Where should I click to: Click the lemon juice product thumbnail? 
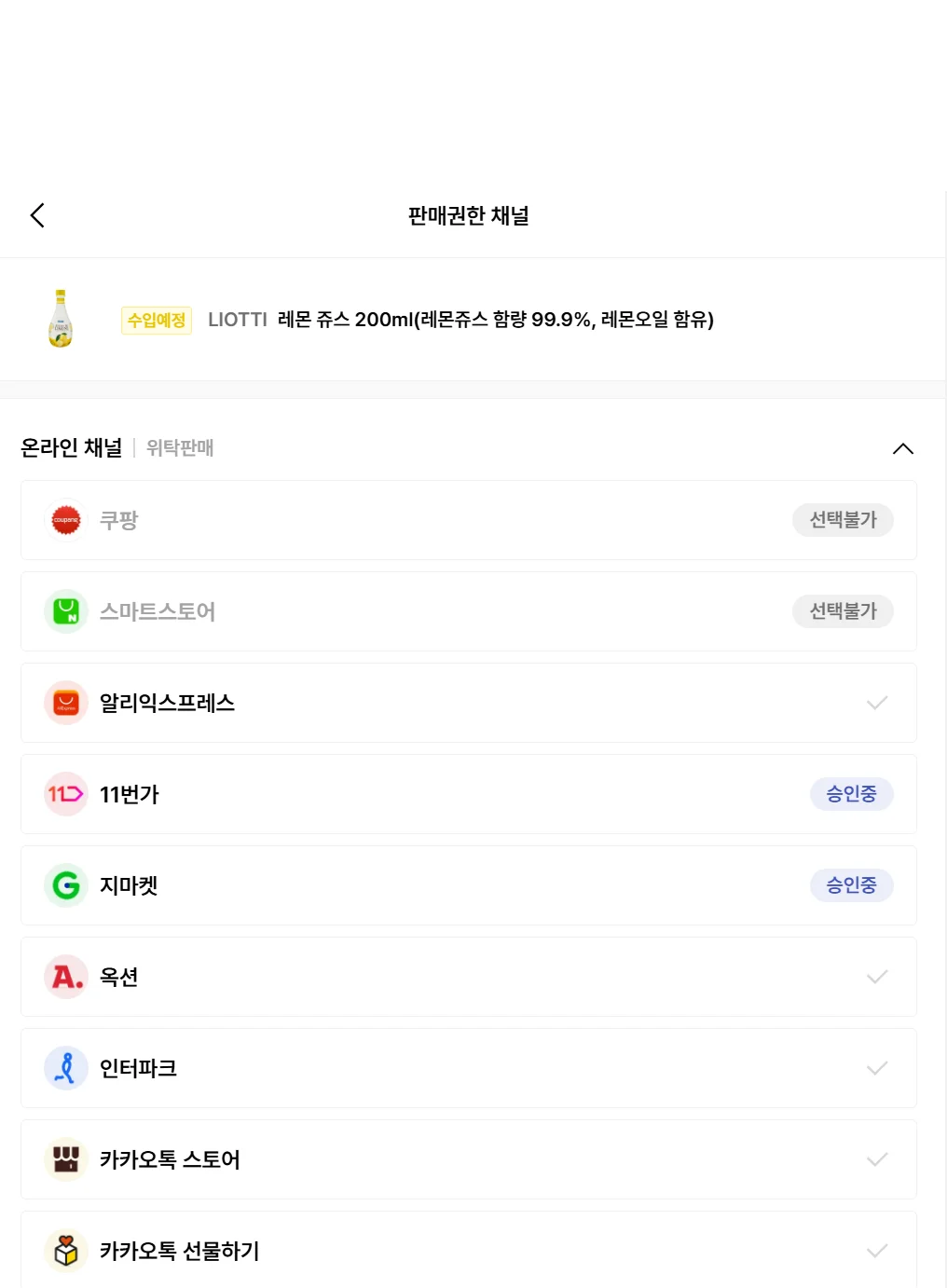[x=60, y=318]
